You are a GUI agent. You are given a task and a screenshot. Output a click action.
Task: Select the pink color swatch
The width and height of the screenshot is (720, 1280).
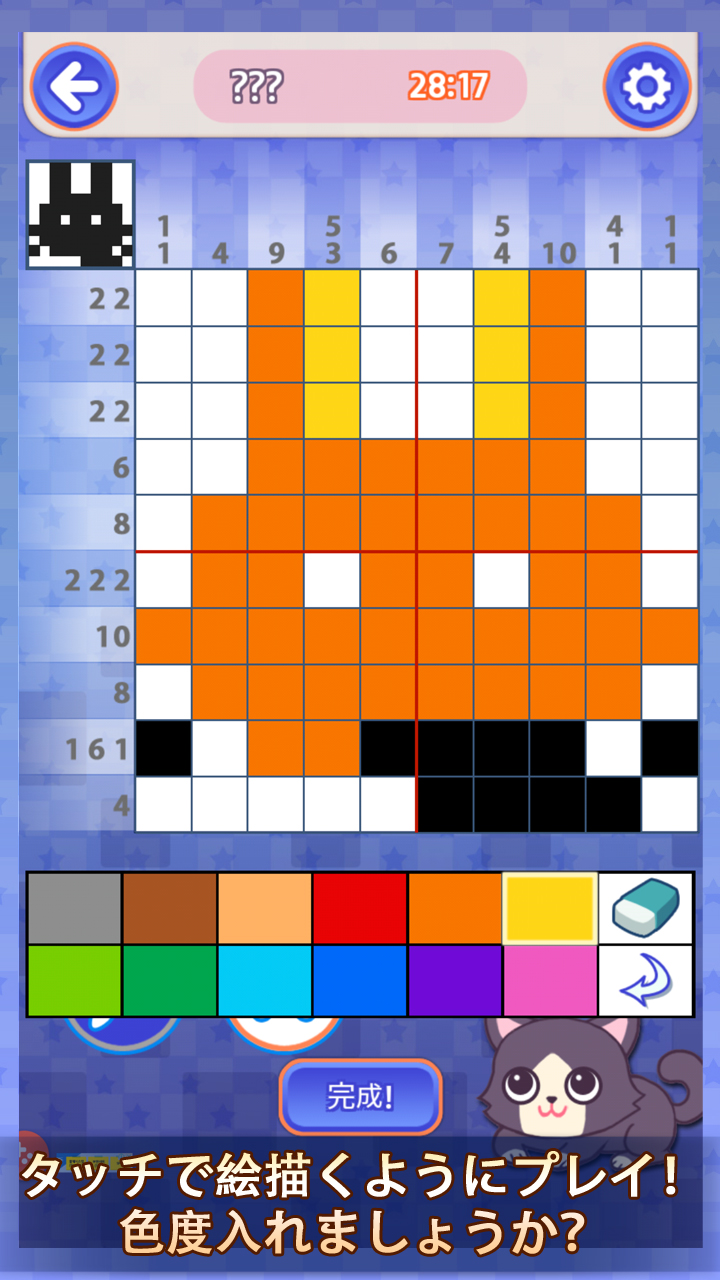click(550, 980)
